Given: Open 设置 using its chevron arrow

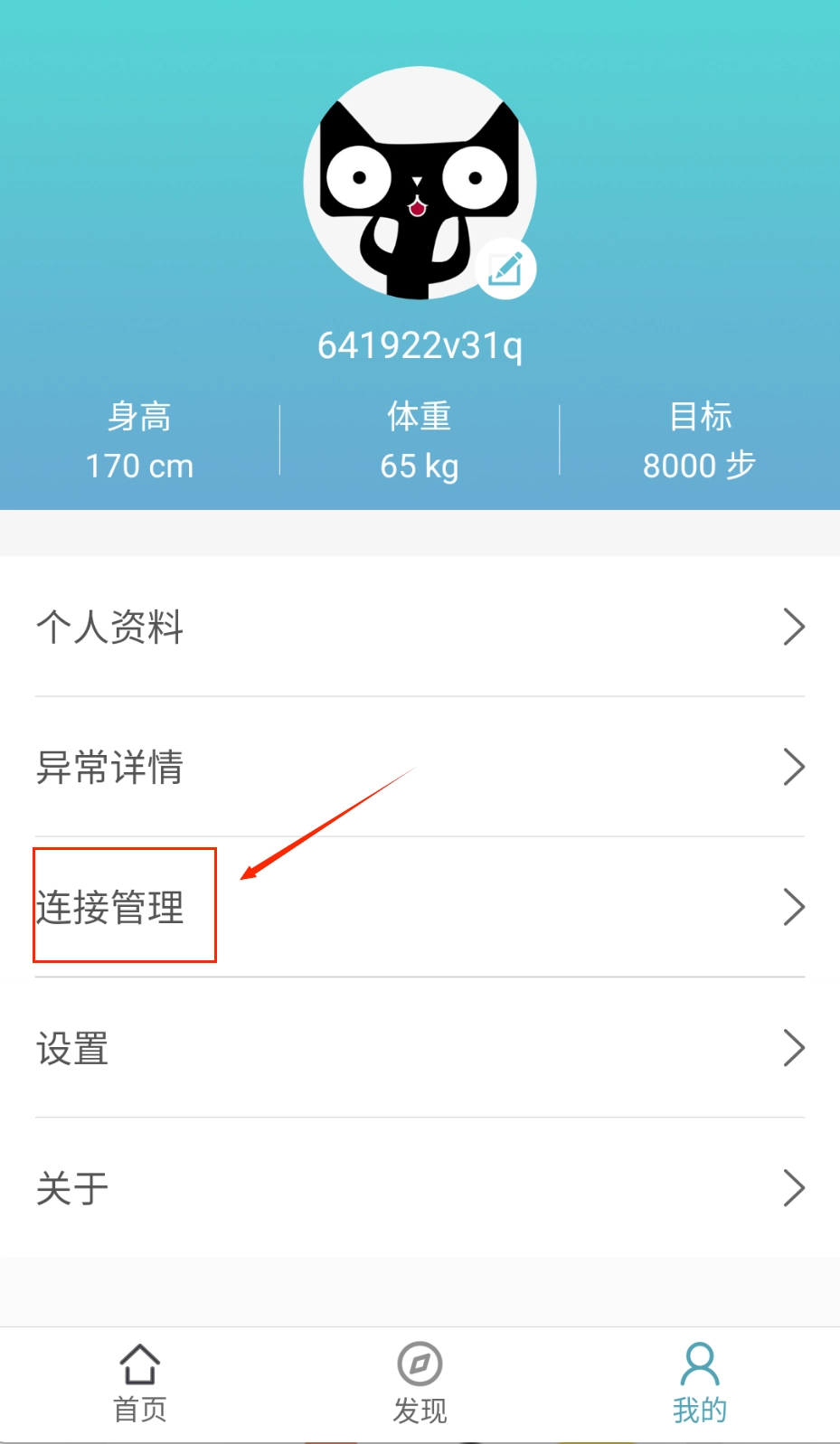Looking at the screenshot, I should click(x=793, y=1048).
